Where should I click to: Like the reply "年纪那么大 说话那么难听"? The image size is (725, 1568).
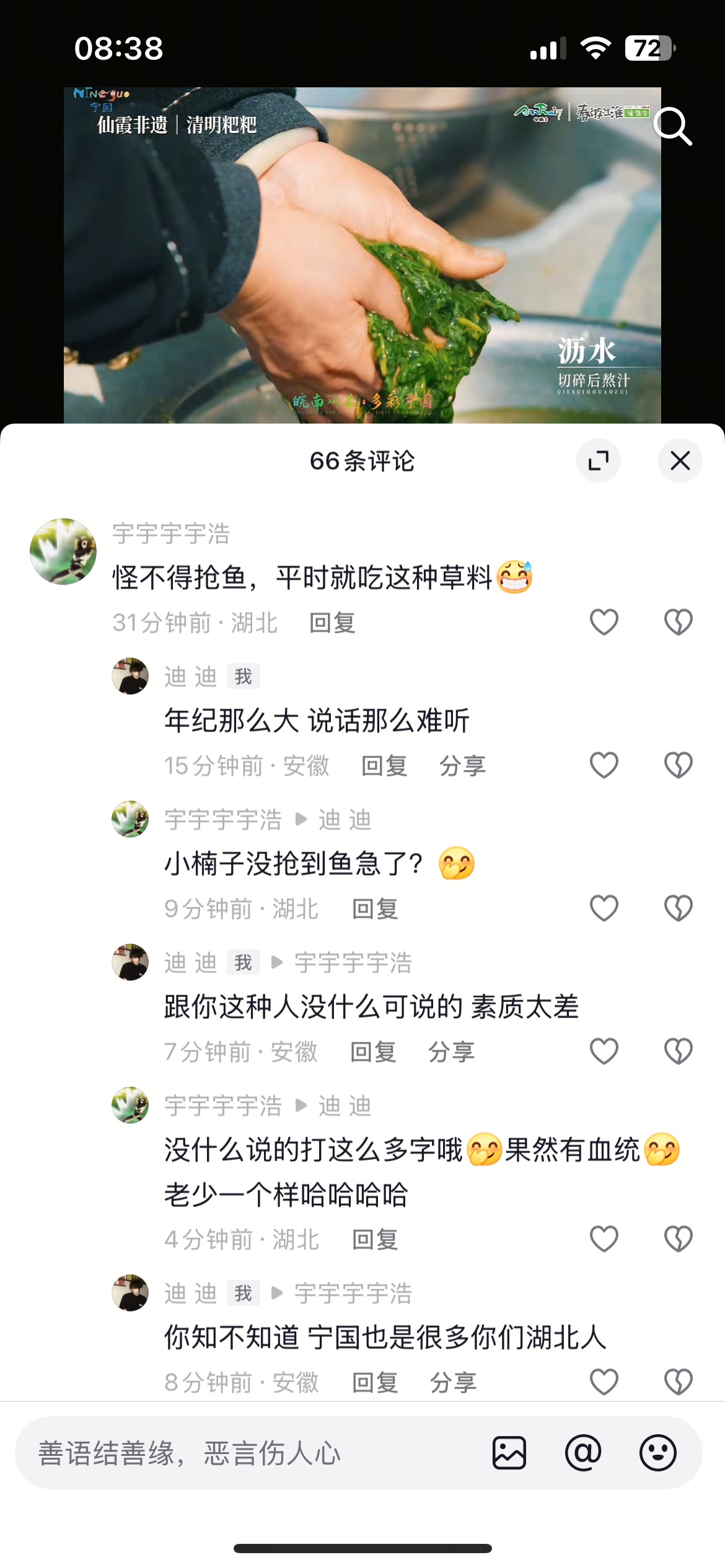[x=604, y=765]
